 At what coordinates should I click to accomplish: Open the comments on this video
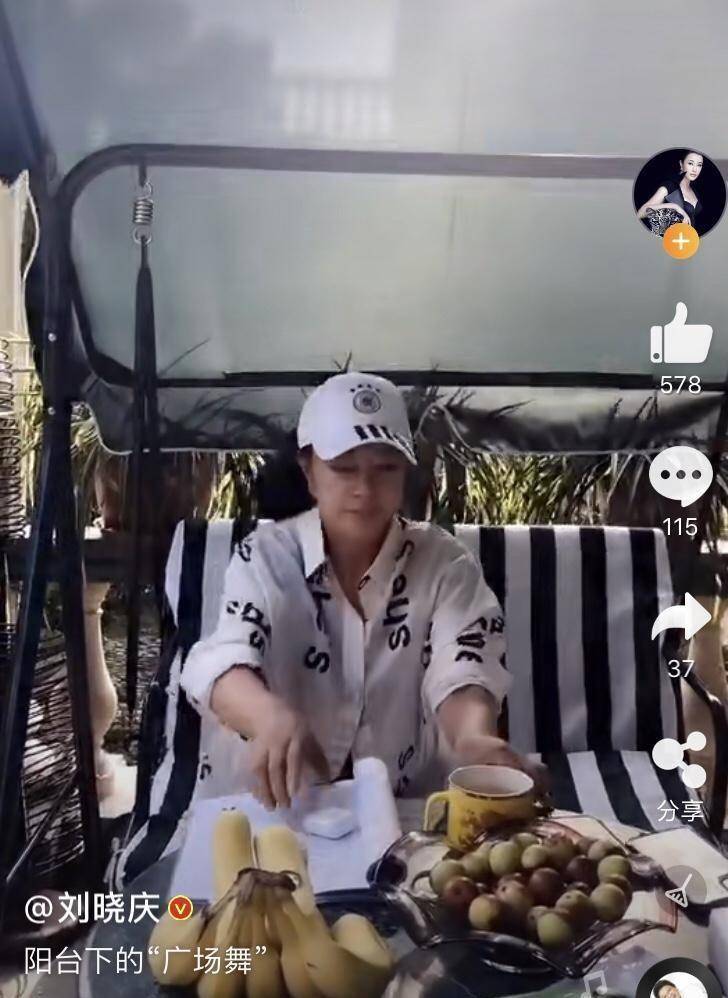[x=680, y=477]
